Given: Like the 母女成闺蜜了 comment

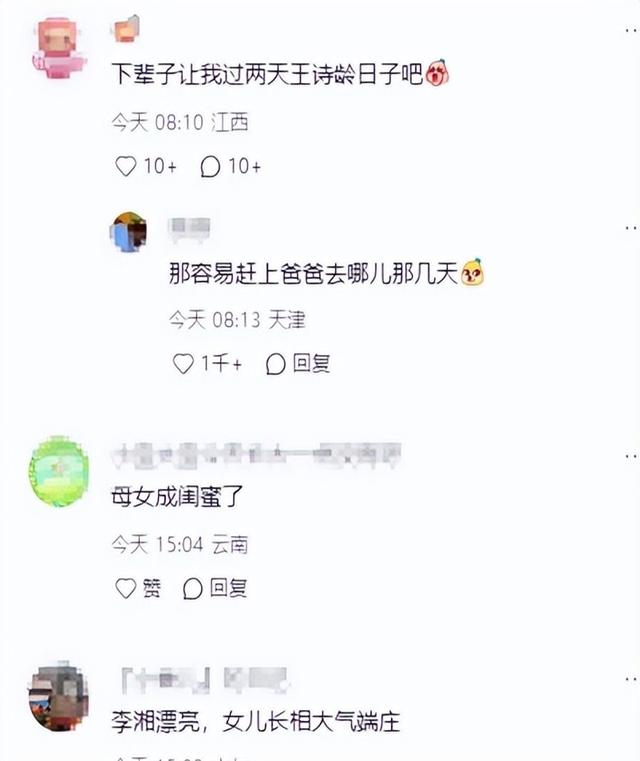Looking at the screenshot, I should tap(126, 589).
